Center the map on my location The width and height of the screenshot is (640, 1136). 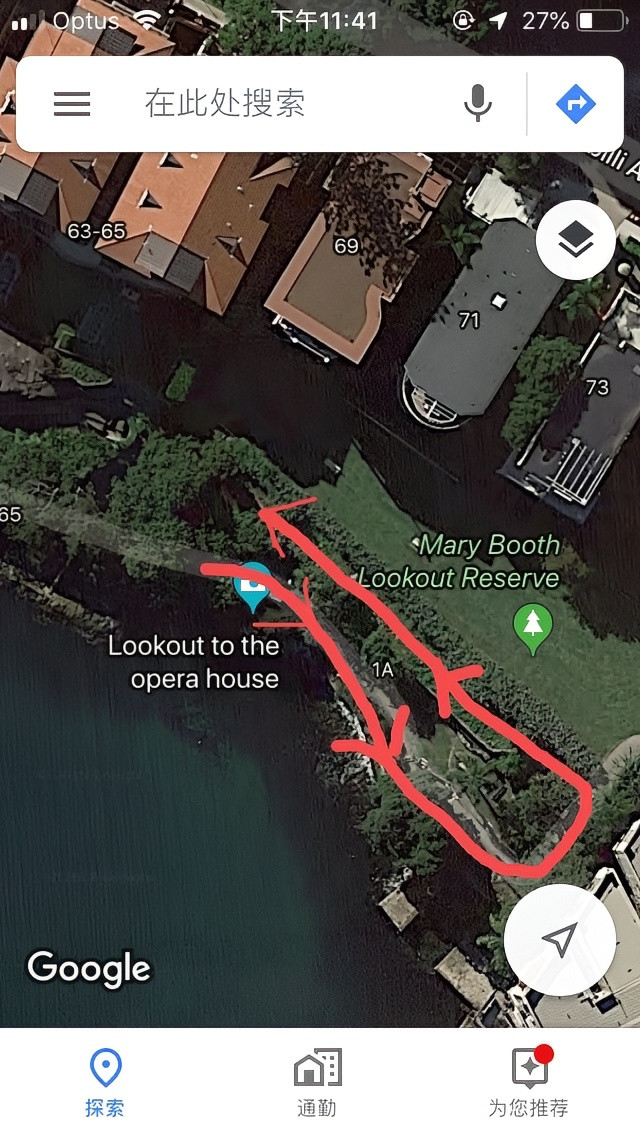click(559, 940)
